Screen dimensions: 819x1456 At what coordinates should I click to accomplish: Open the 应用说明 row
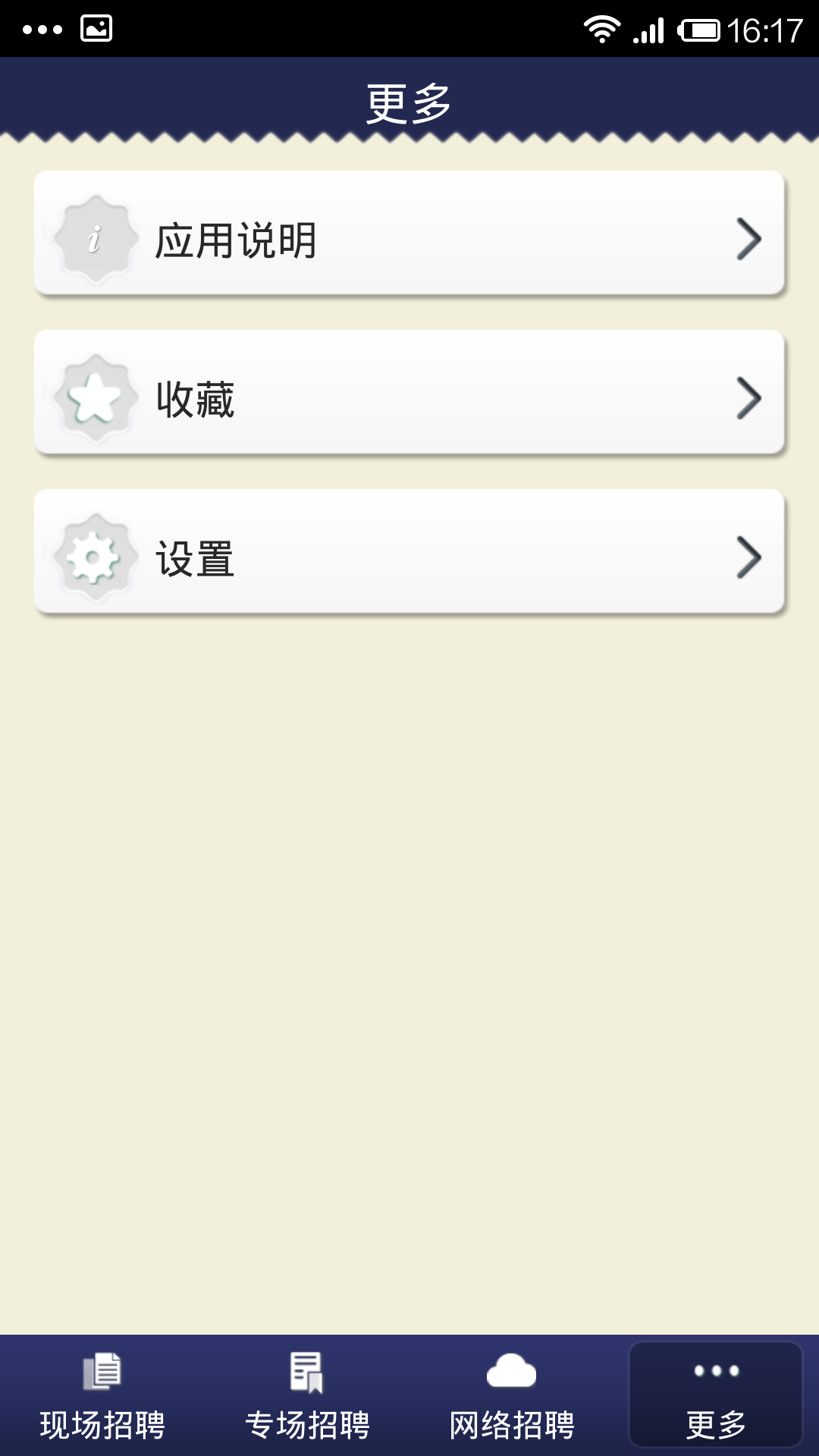click(x=409, y=233)
